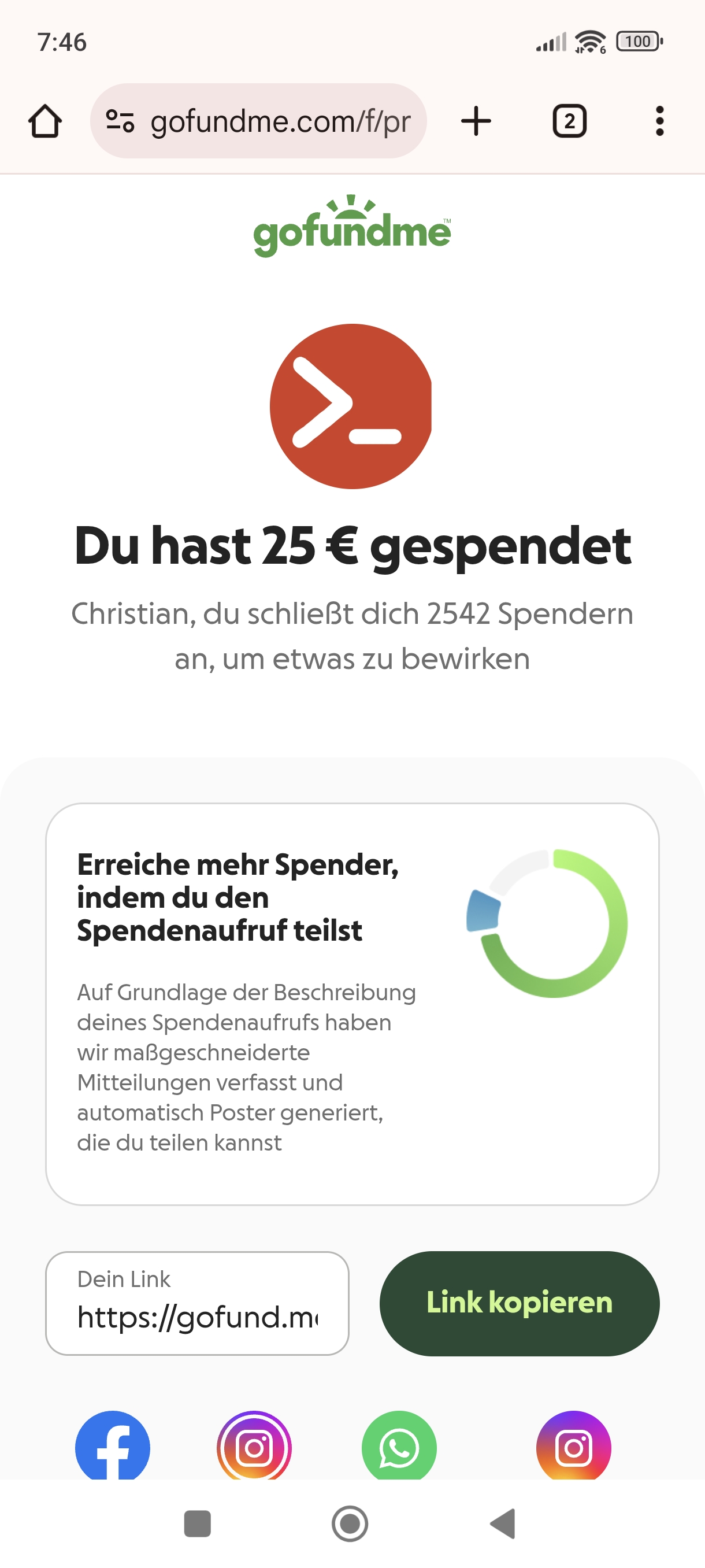Open a new browser tab
This screenshot has width=705, height=1568.
(x=476, y=121)
